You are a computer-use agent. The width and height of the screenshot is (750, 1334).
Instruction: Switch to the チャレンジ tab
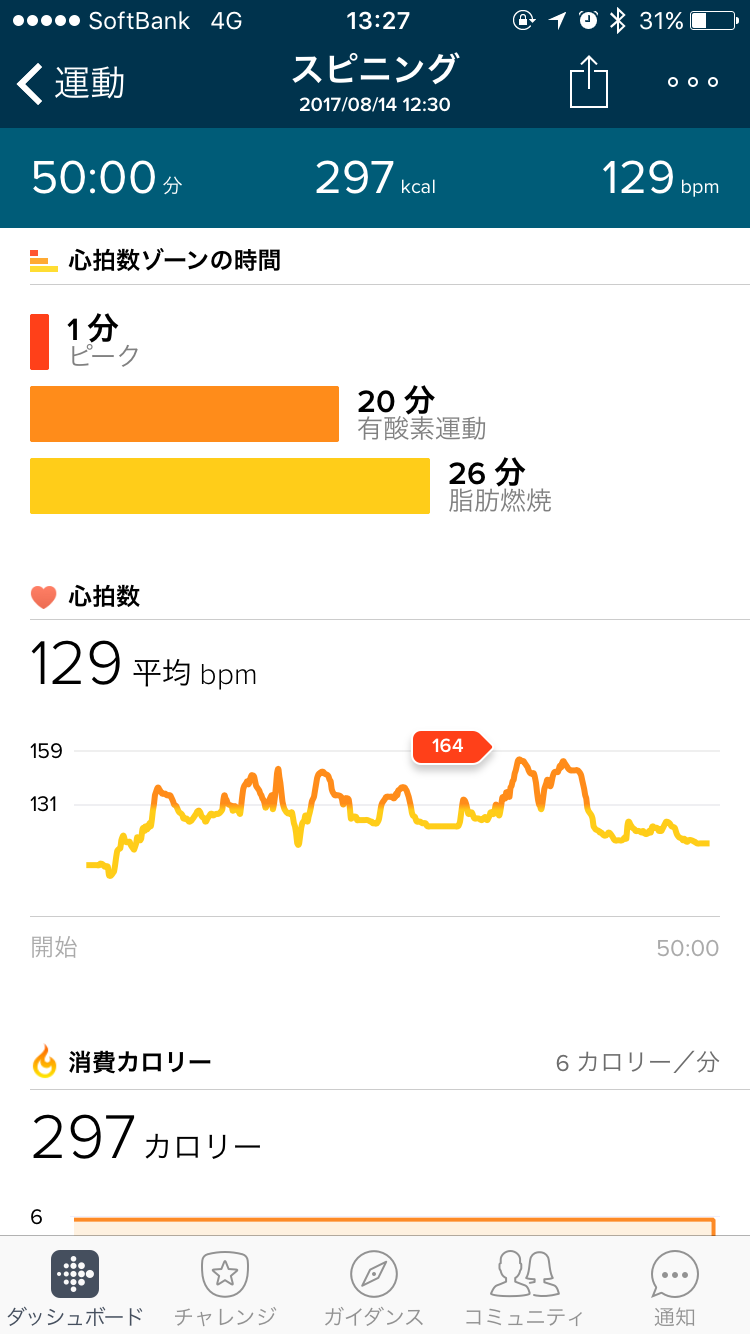coord(225,1288)
